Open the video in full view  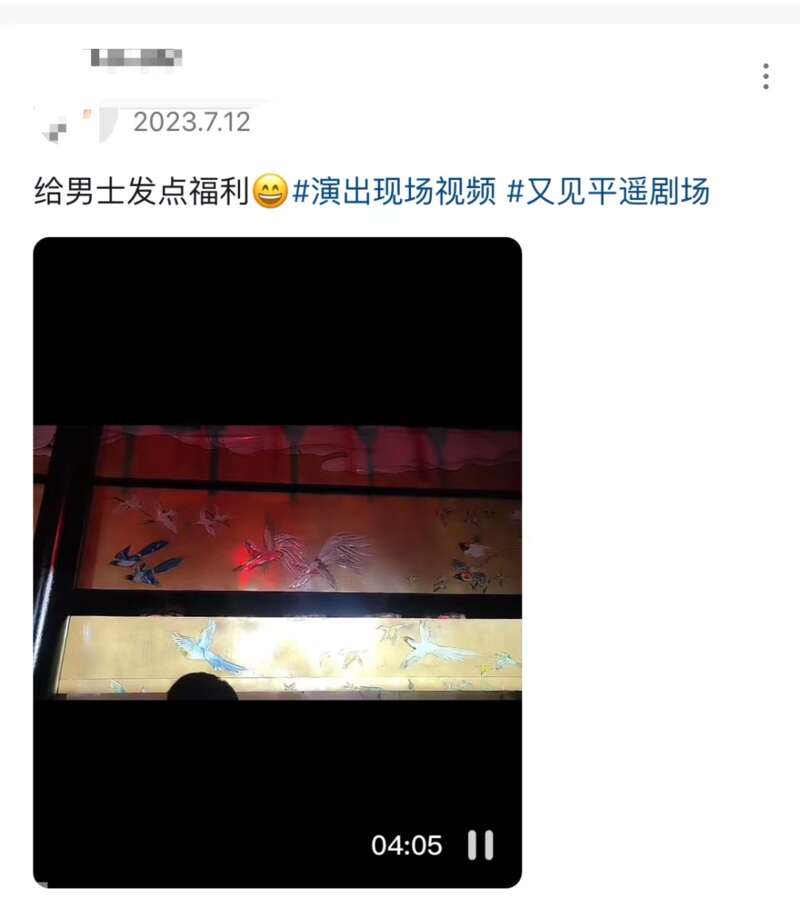click(x=277, y=560)
